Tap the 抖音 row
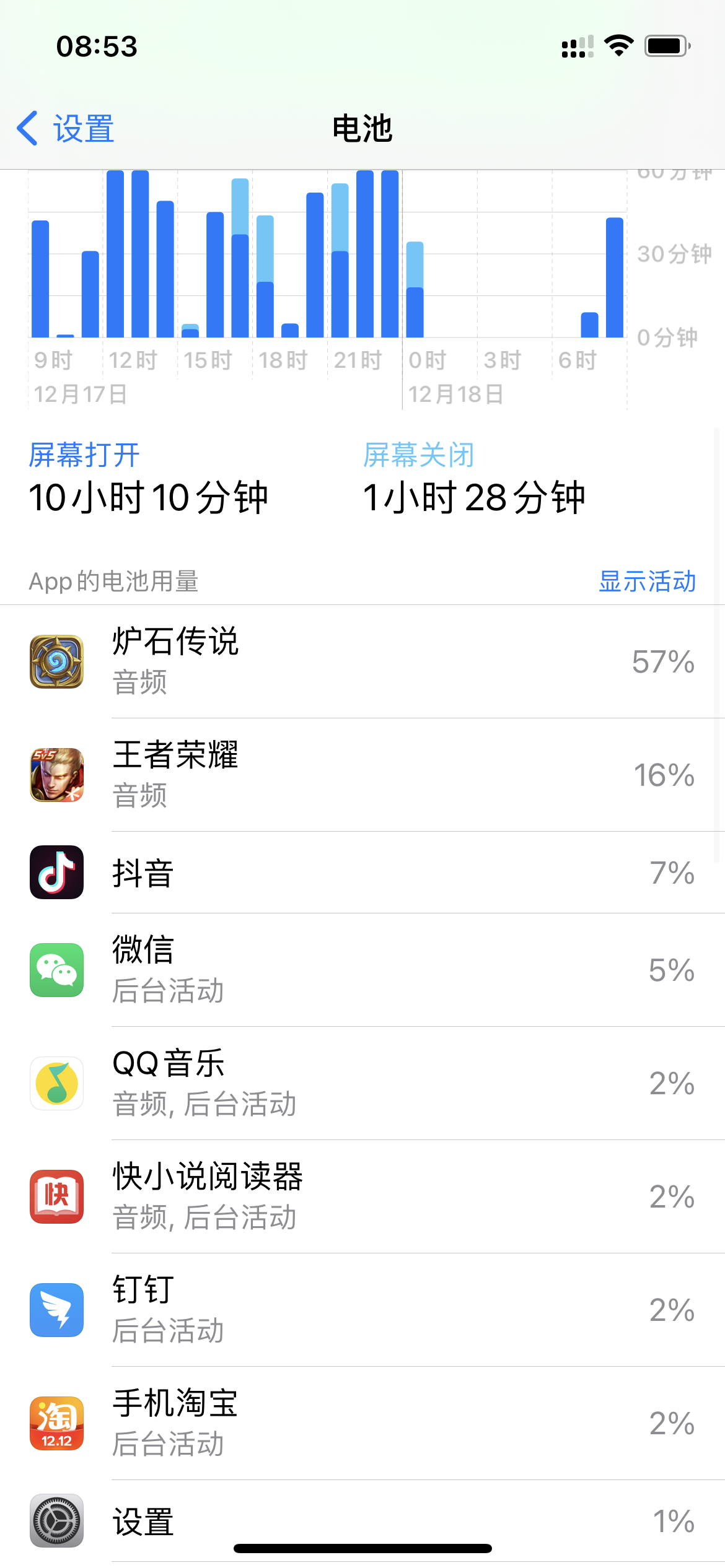The height and width of the screenshot is (1568, 725). point(362,873)
